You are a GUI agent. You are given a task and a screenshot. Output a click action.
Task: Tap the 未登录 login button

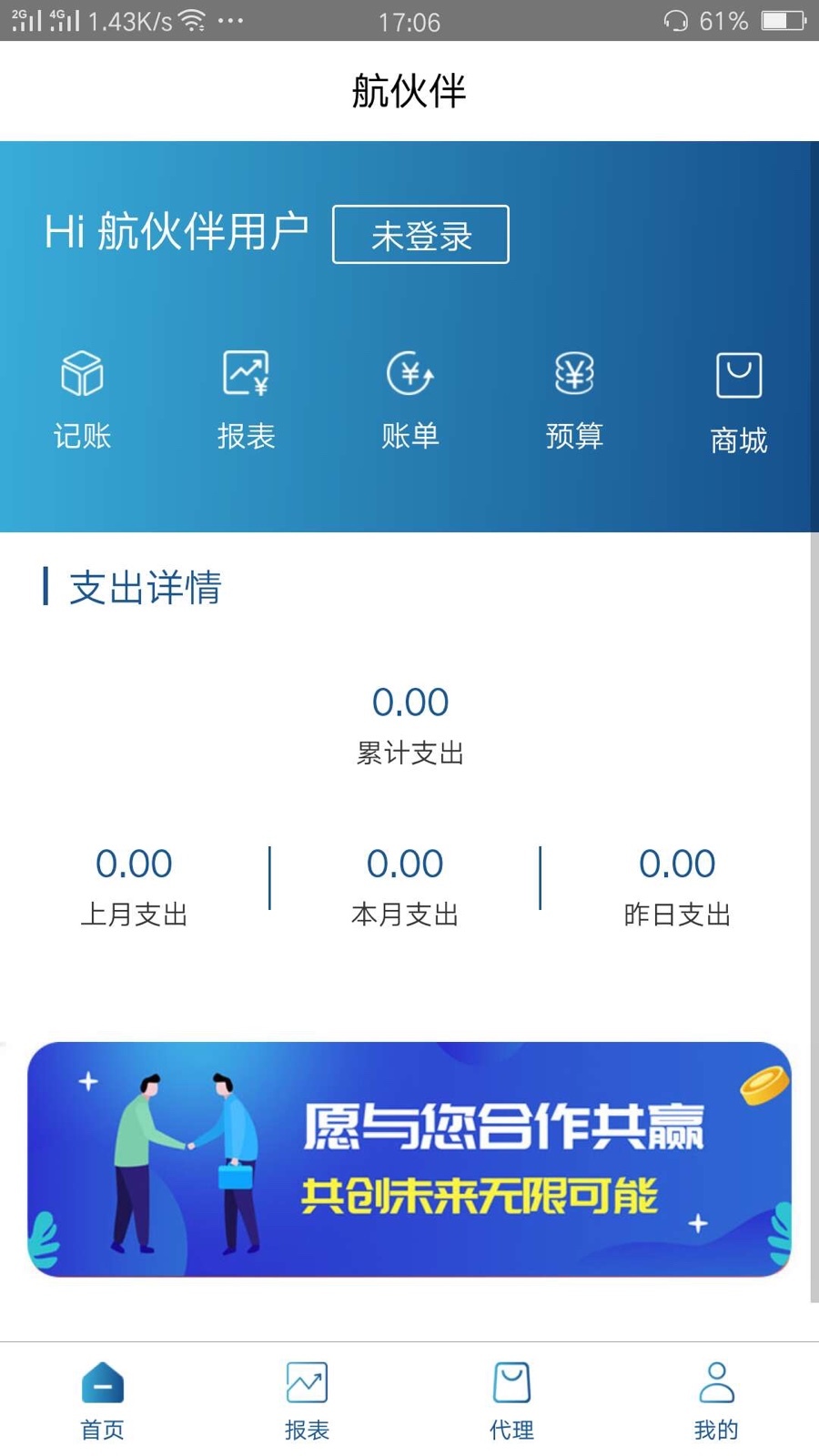coord(420,235)
